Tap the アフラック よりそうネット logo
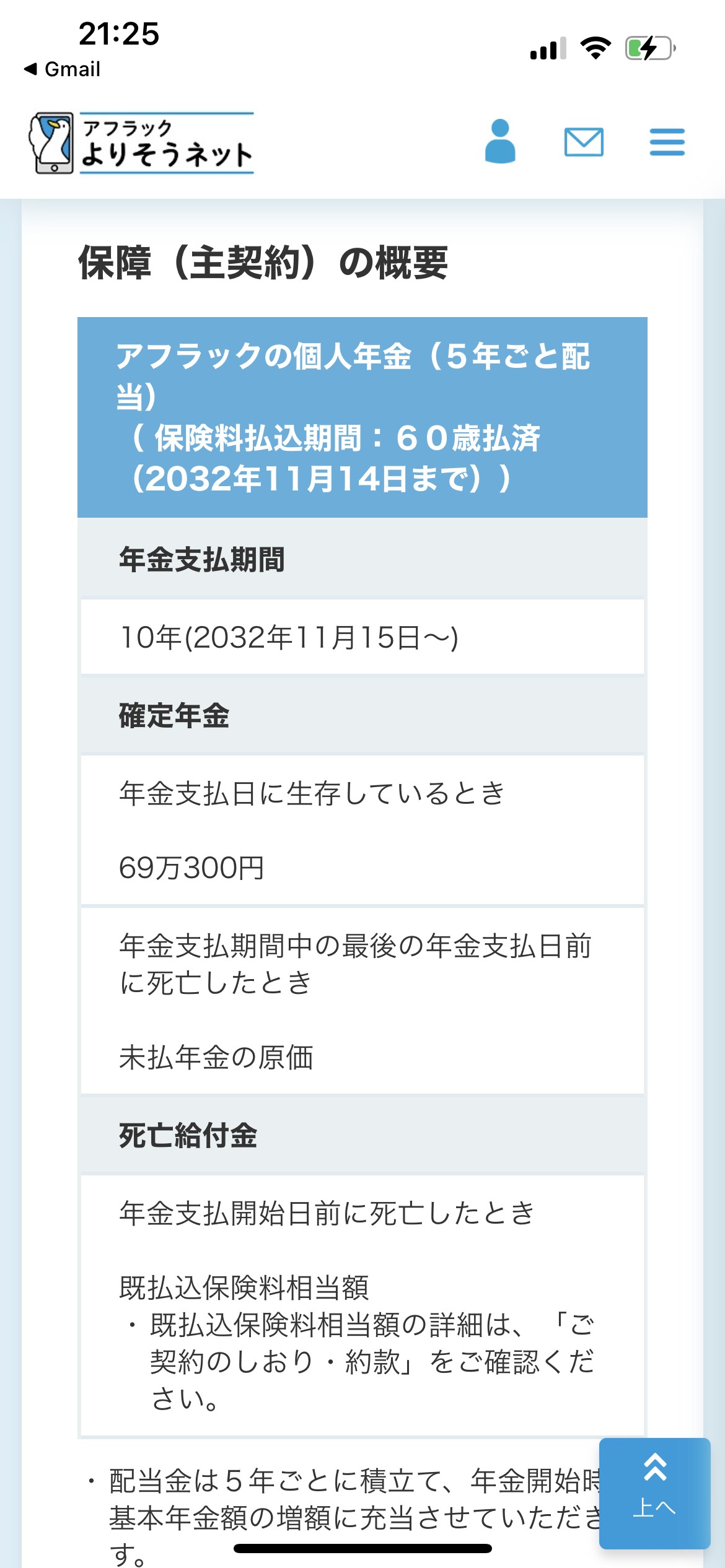Viewport: 725px width, 1568px height. (x=142, y=143)
